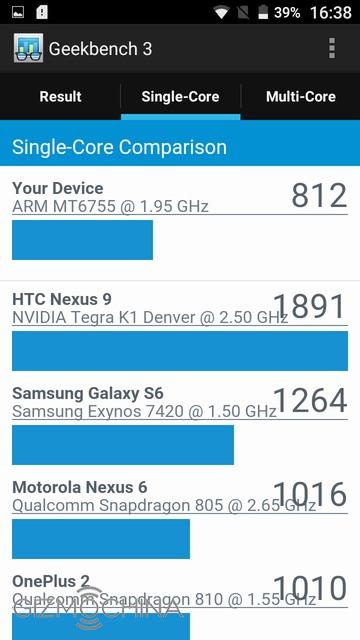Switch to the Result tab
This screenshot has width=360, height=640.
60,97
